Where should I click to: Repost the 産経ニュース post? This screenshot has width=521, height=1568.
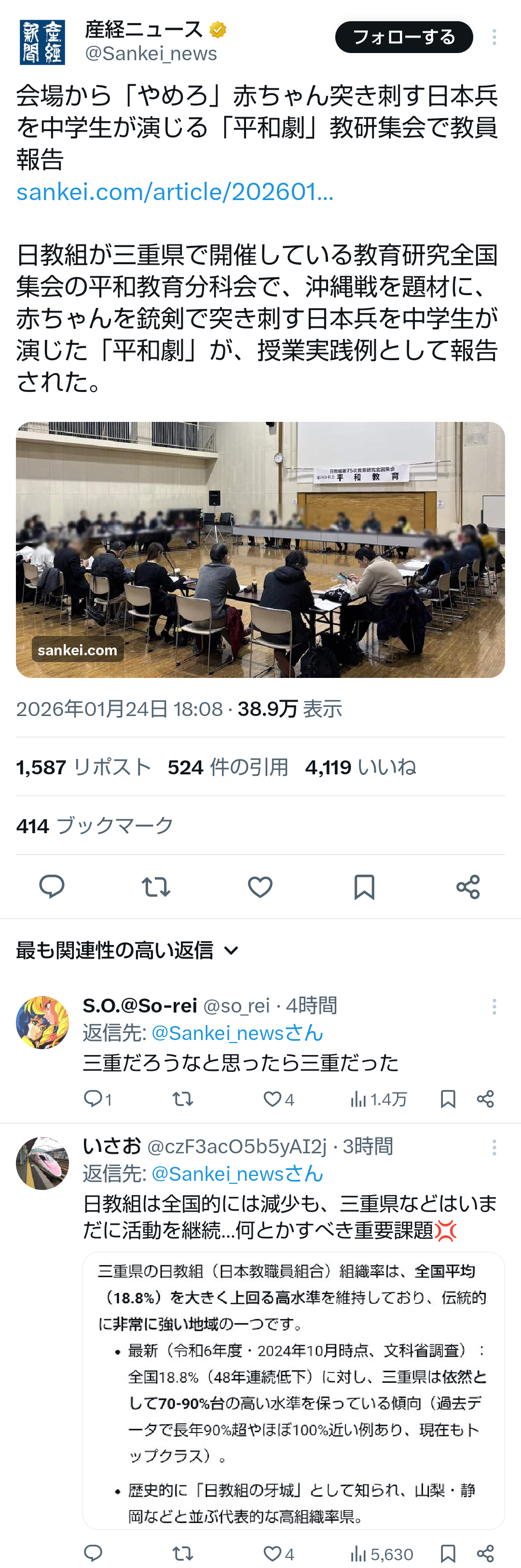pyautogui.click(x=156, y=887)
